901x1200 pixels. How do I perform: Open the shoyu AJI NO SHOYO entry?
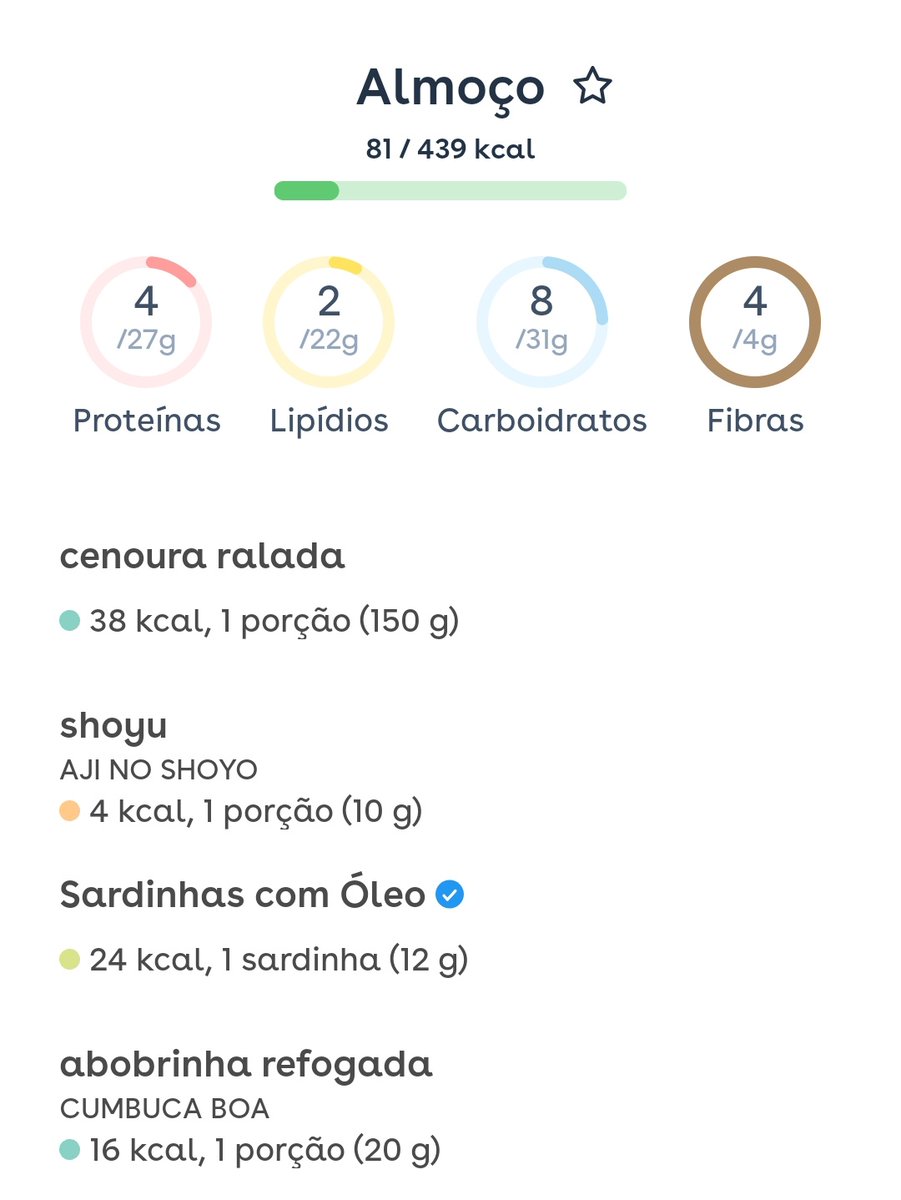click(114, 727)
